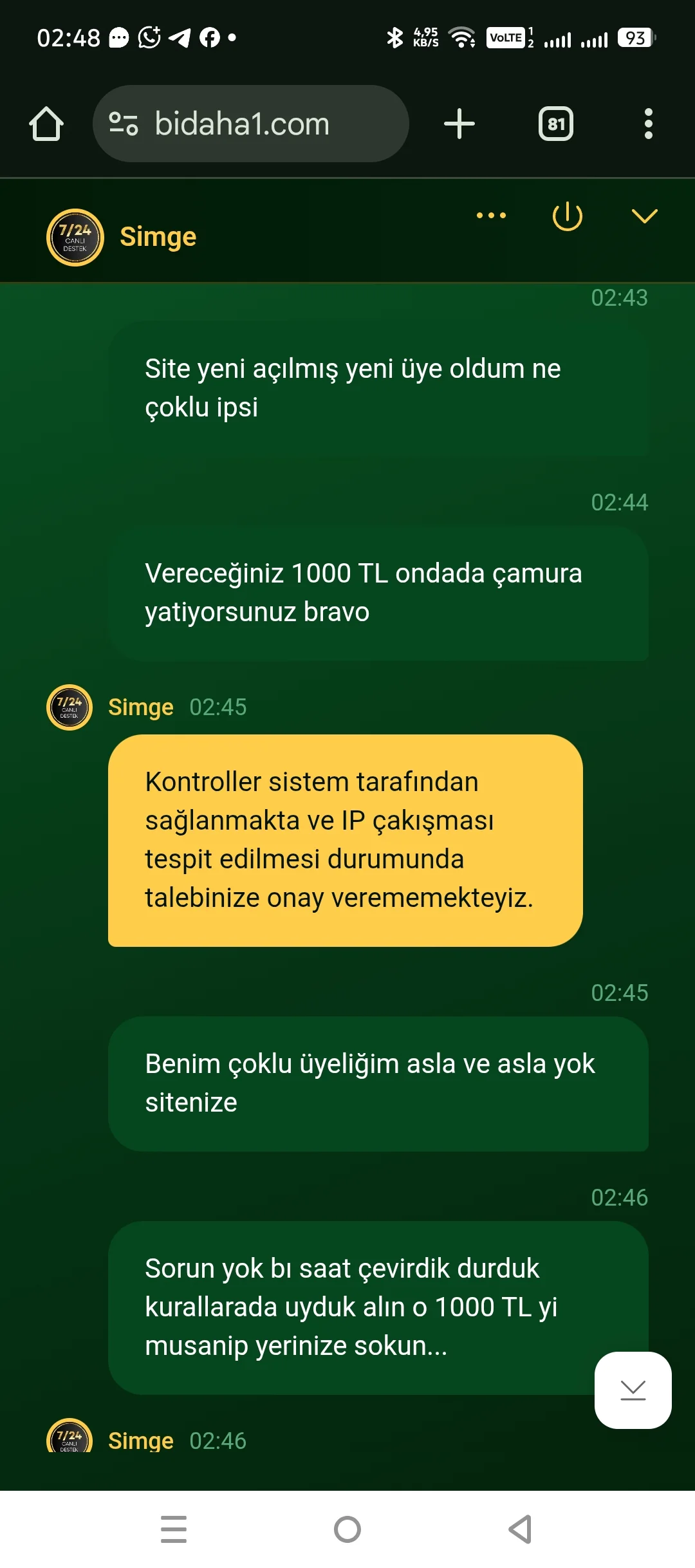Jump to the latest chat message
This screenshot has width=695, height=1568.
[633, 1390]
